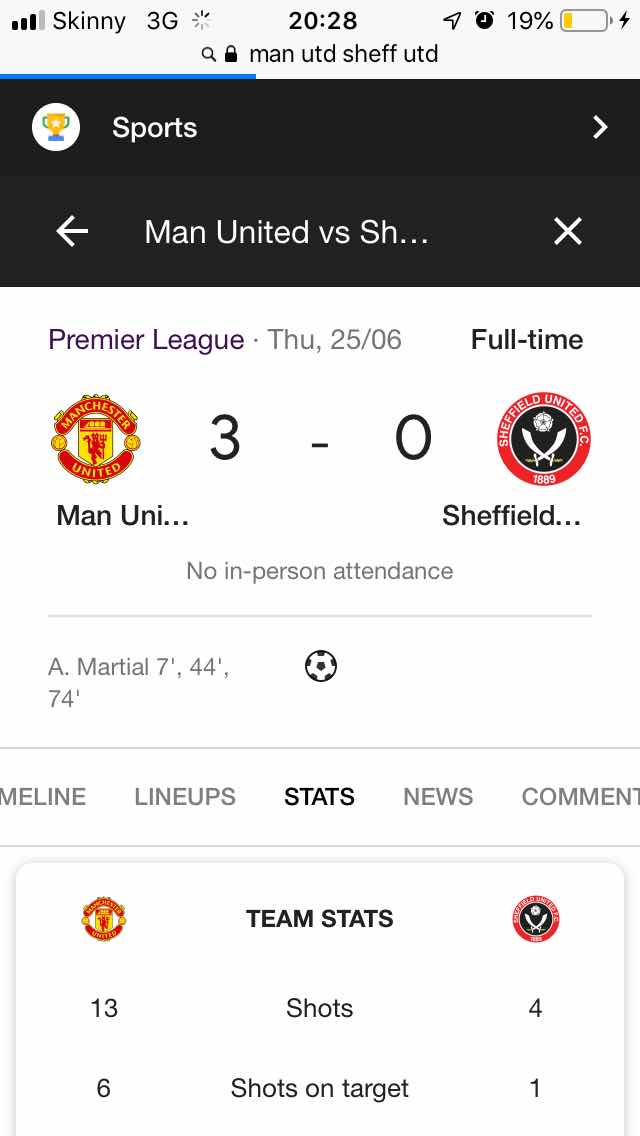Open the Commentary tab

[x=580, y=797]
